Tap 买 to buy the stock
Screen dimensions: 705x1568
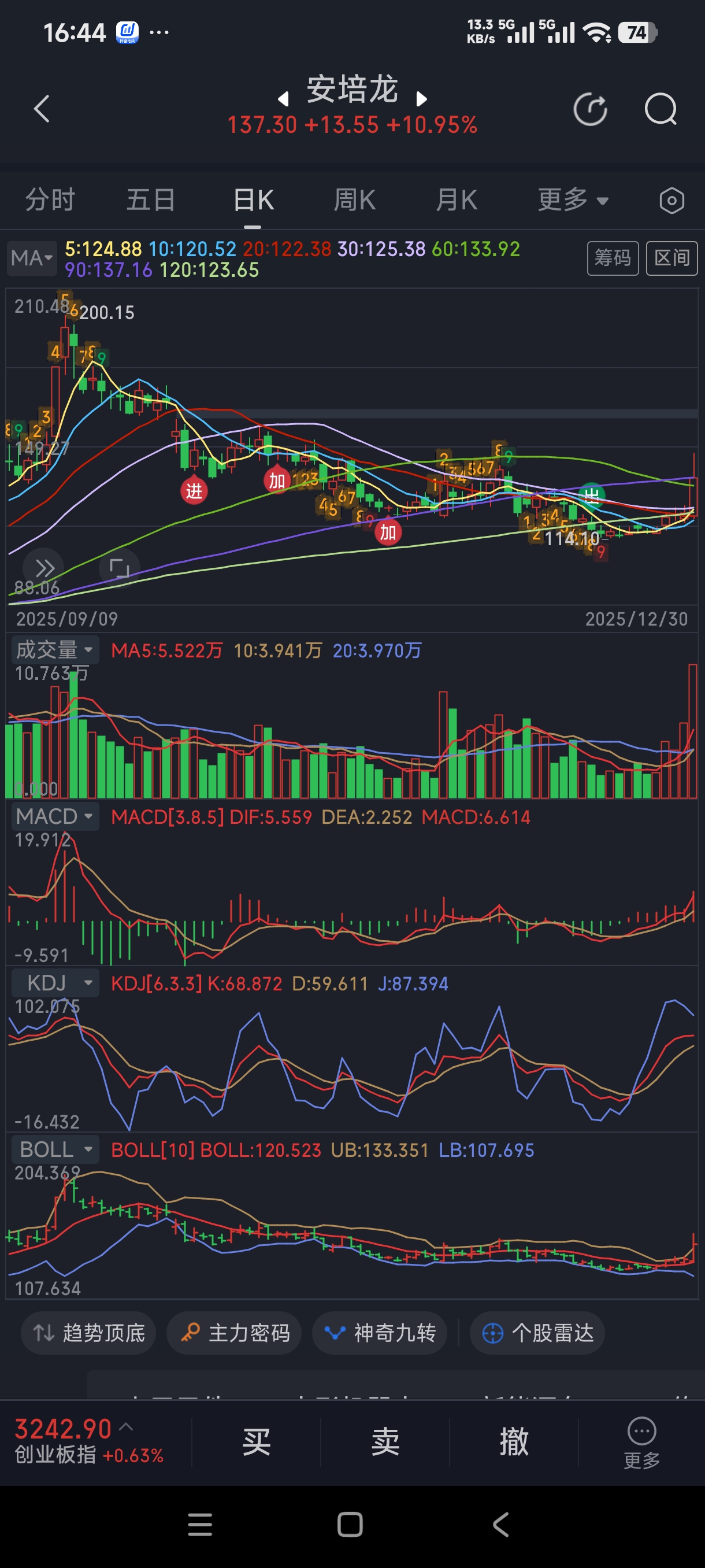tap(256, 1442)
